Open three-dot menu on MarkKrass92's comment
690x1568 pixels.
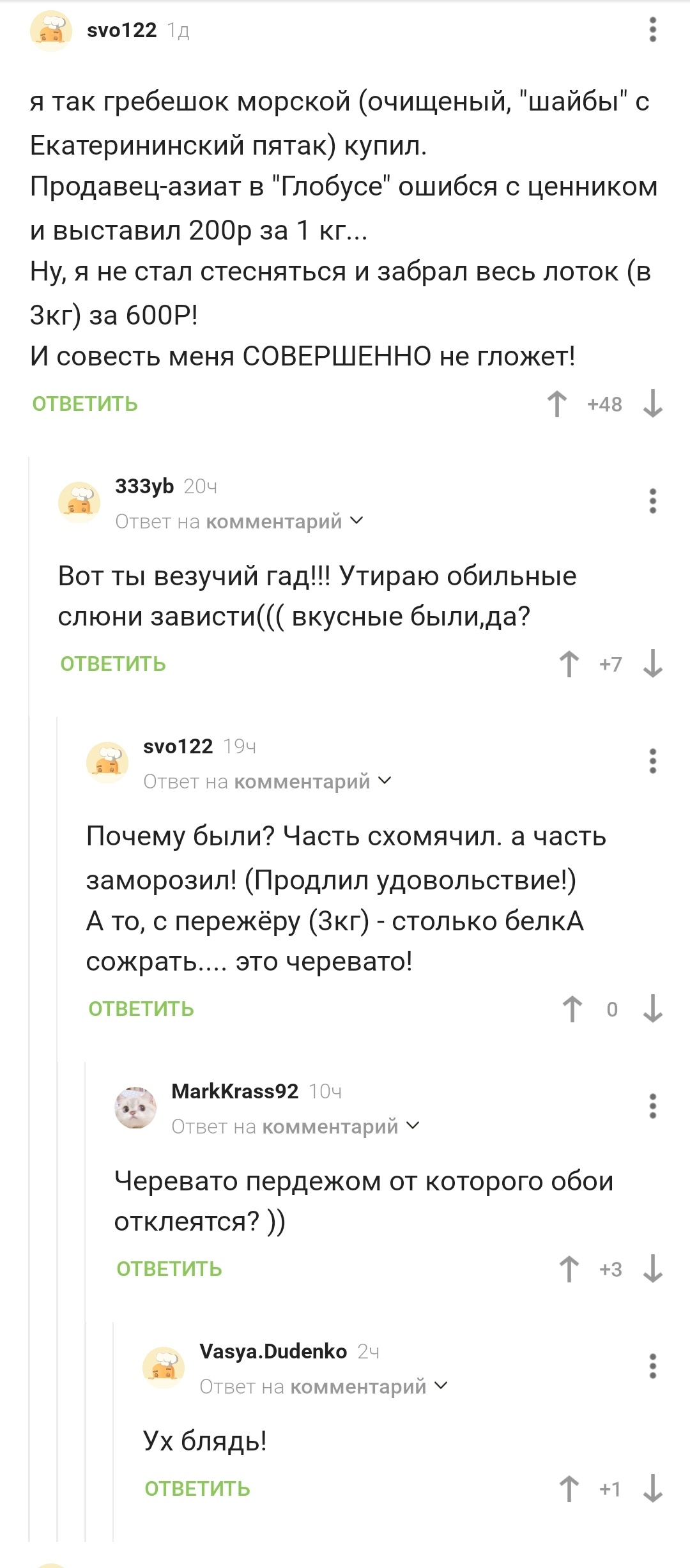coord(652,1106)
